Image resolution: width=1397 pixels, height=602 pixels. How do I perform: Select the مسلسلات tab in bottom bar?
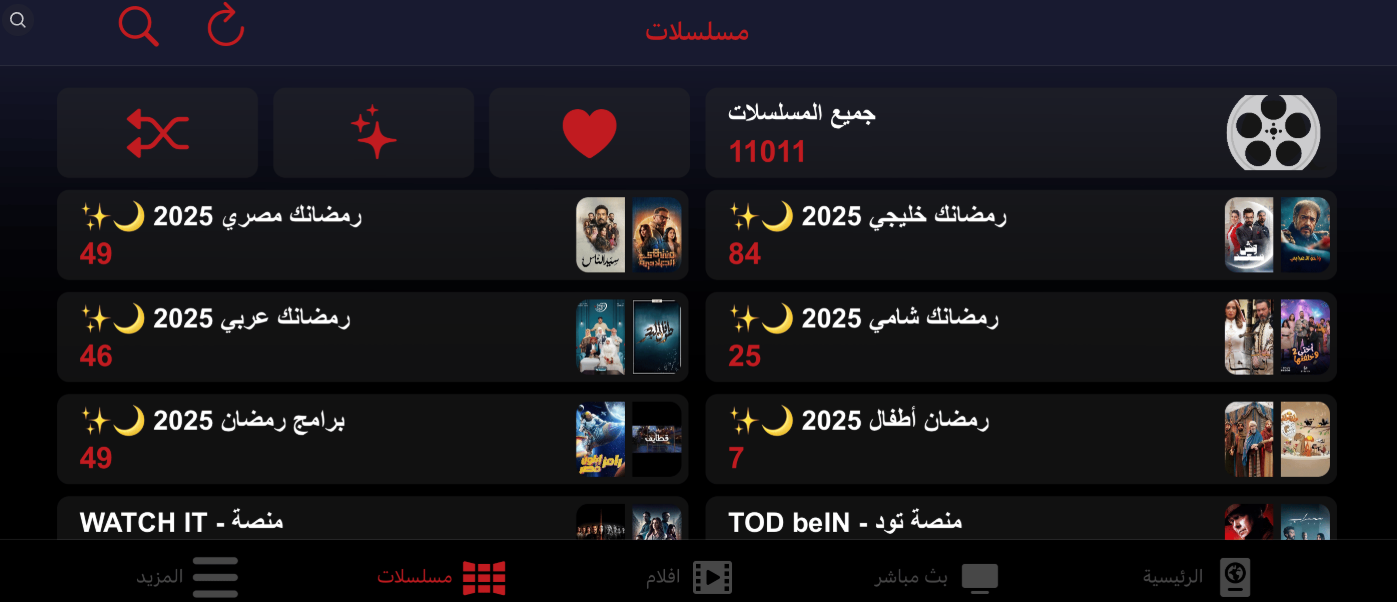(x=441, y=577)
